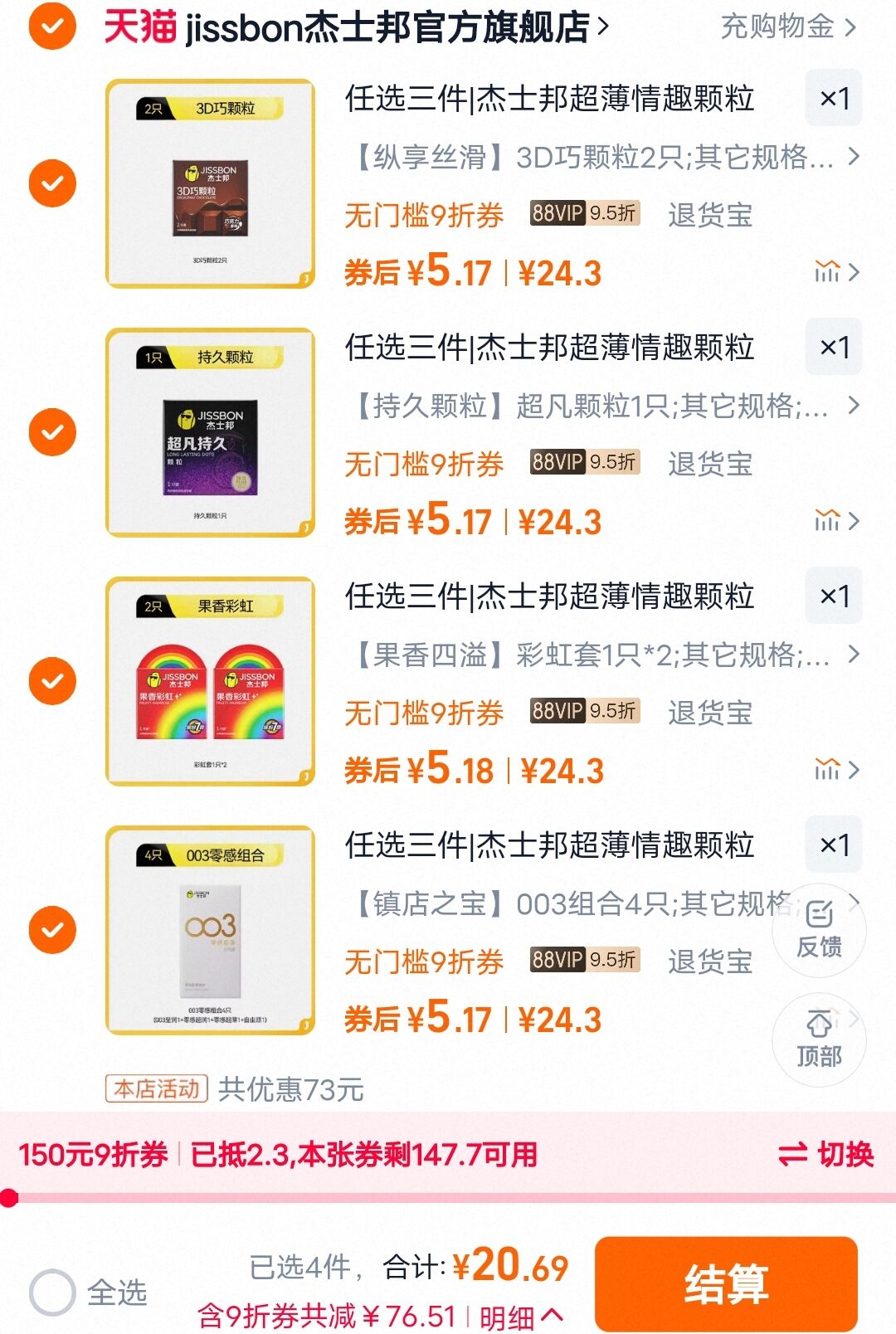Uncheck the store-level selection checkbox
896x1334 pixels.
51,27
